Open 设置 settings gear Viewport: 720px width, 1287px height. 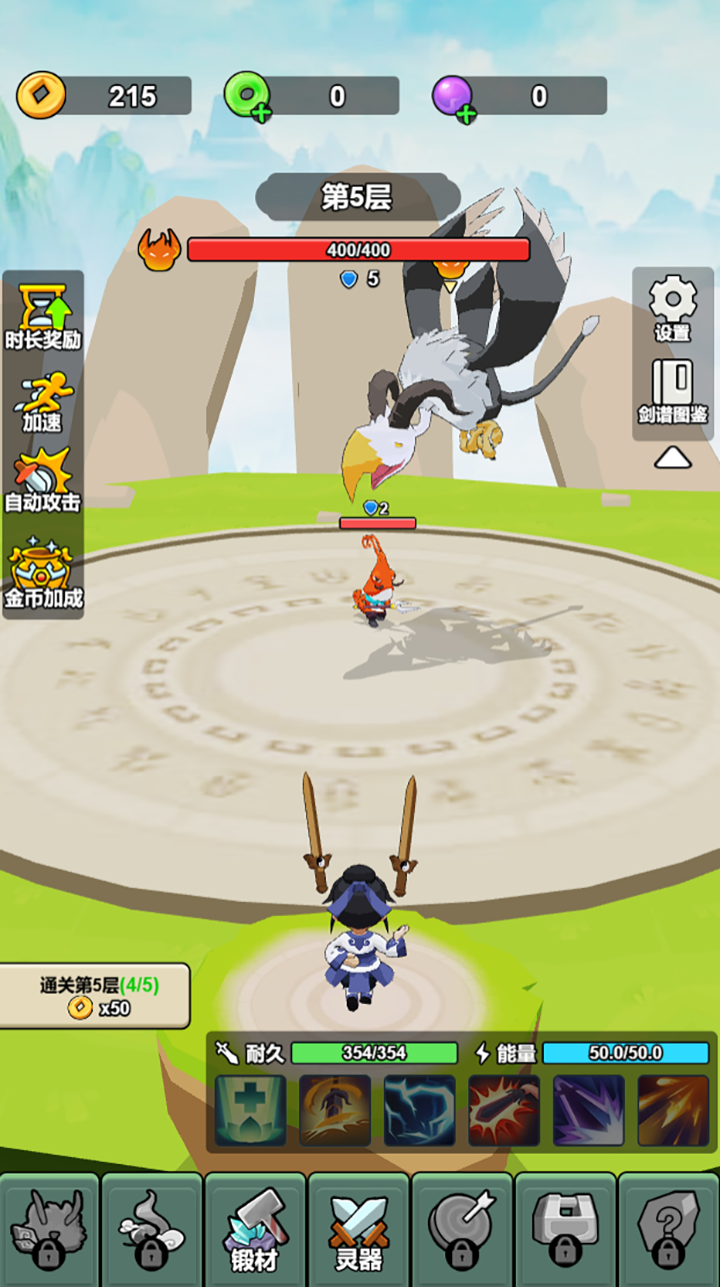[x=672, y=308]
